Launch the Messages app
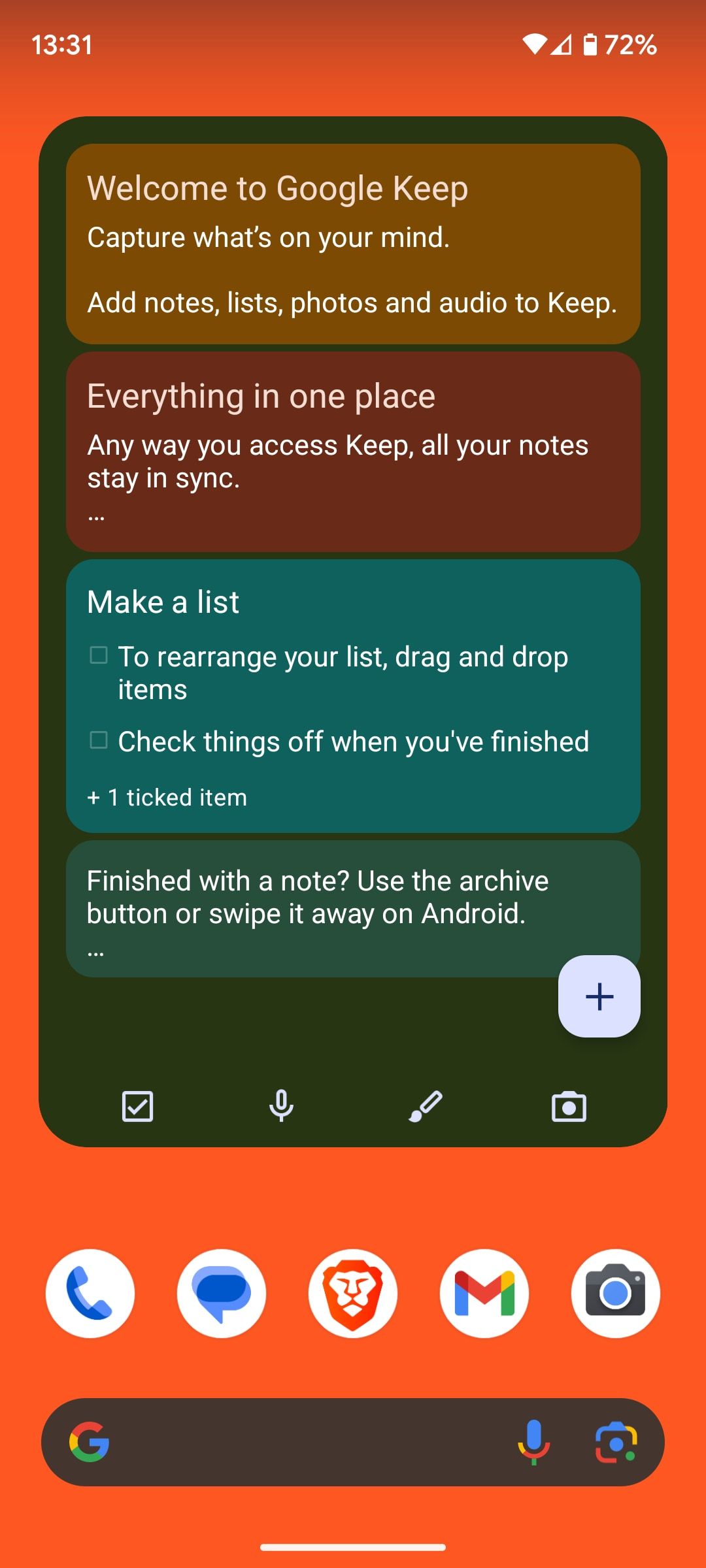Image resolution: width=706 pixels, height=1568 pixels. (x=222, y=1294)
